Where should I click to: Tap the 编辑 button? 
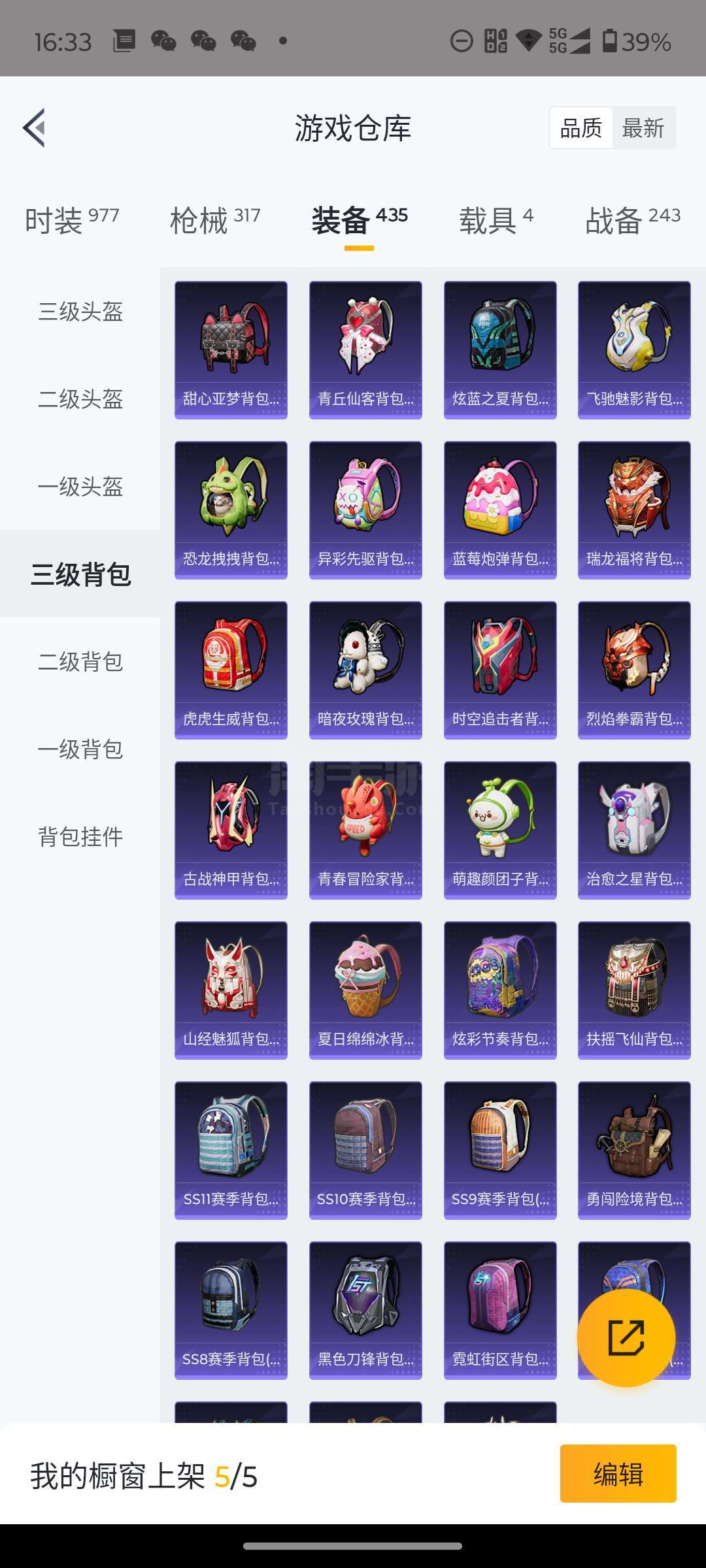click(618, 1473)
